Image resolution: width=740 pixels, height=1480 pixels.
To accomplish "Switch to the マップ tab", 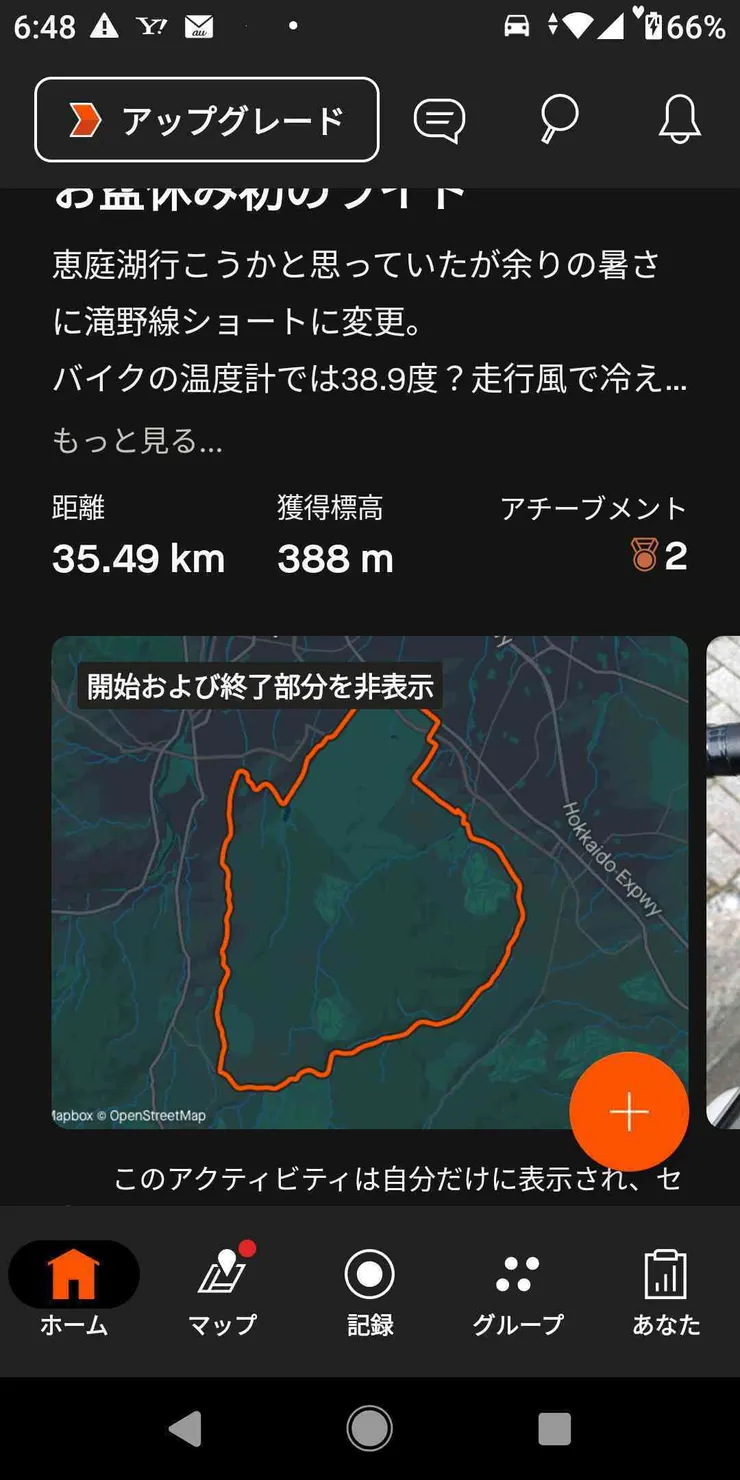I will tap(222, 1290).
